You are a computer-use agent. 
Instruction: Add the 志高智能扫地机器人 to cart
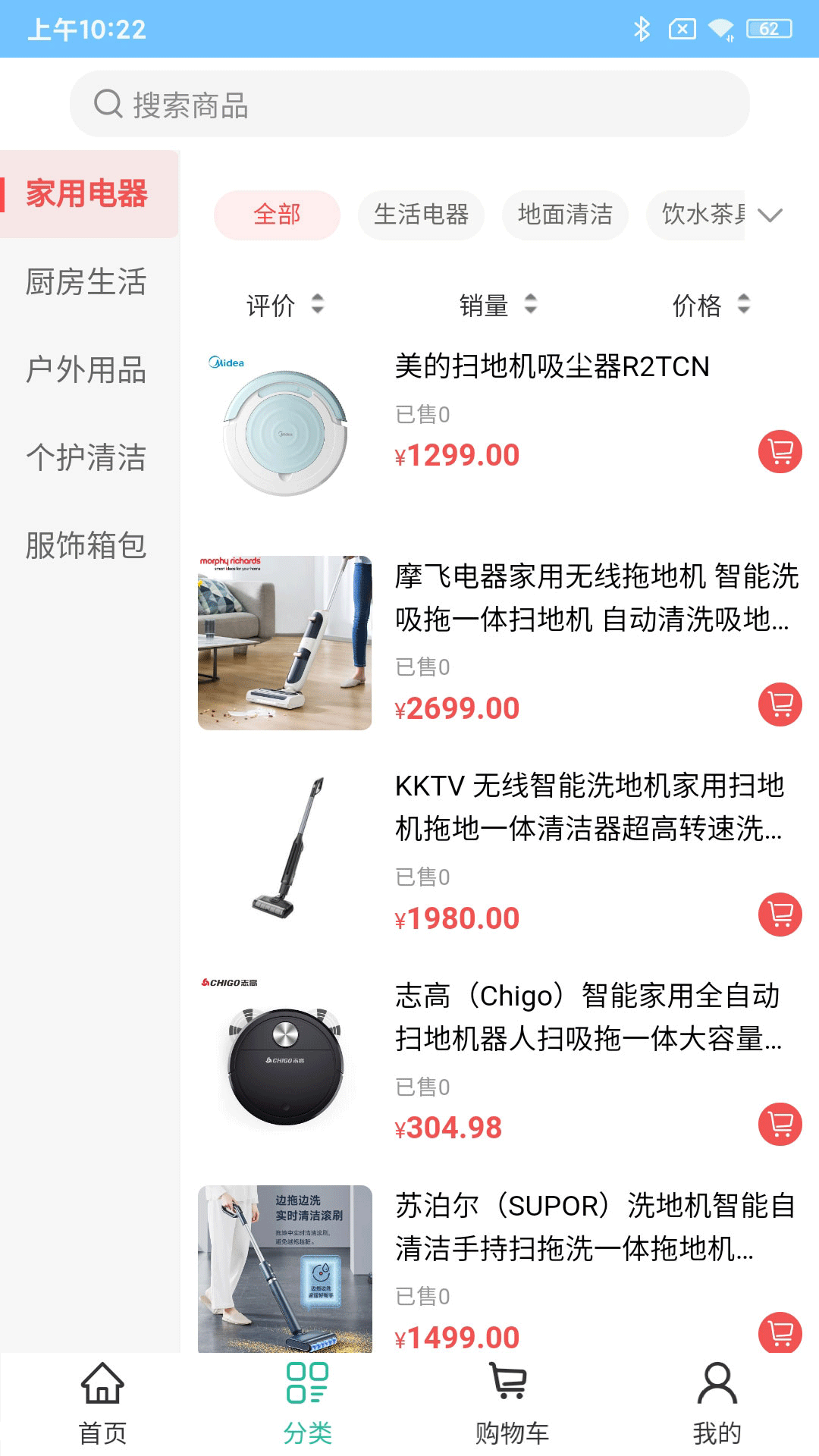[779, 1125]
